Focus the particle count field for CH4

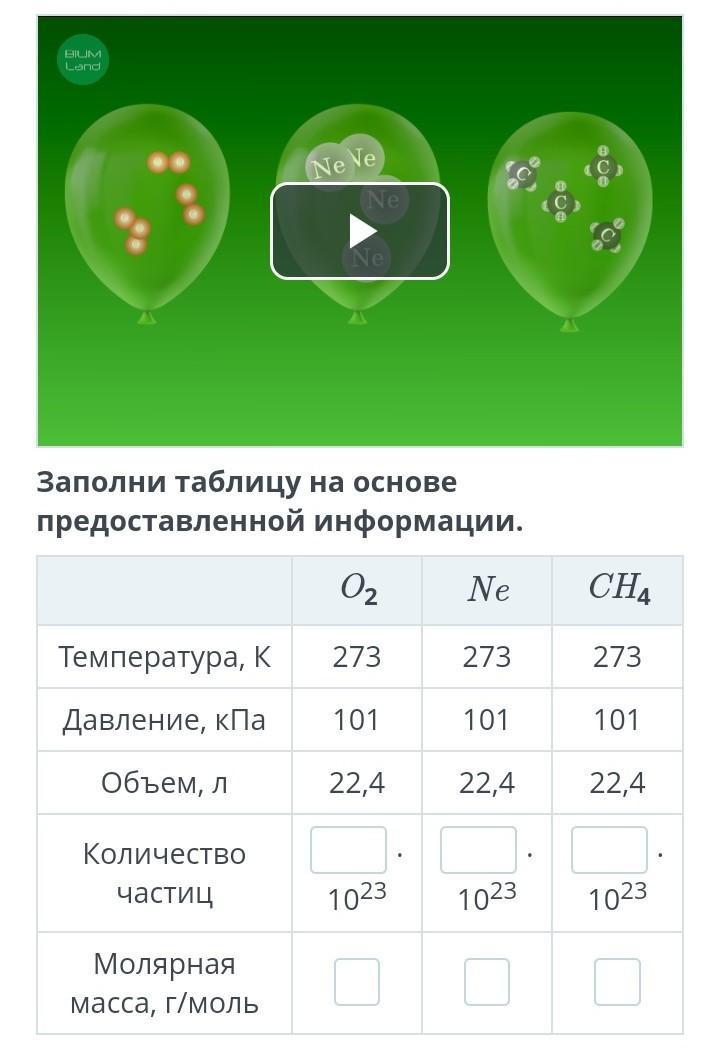[609, 849]
